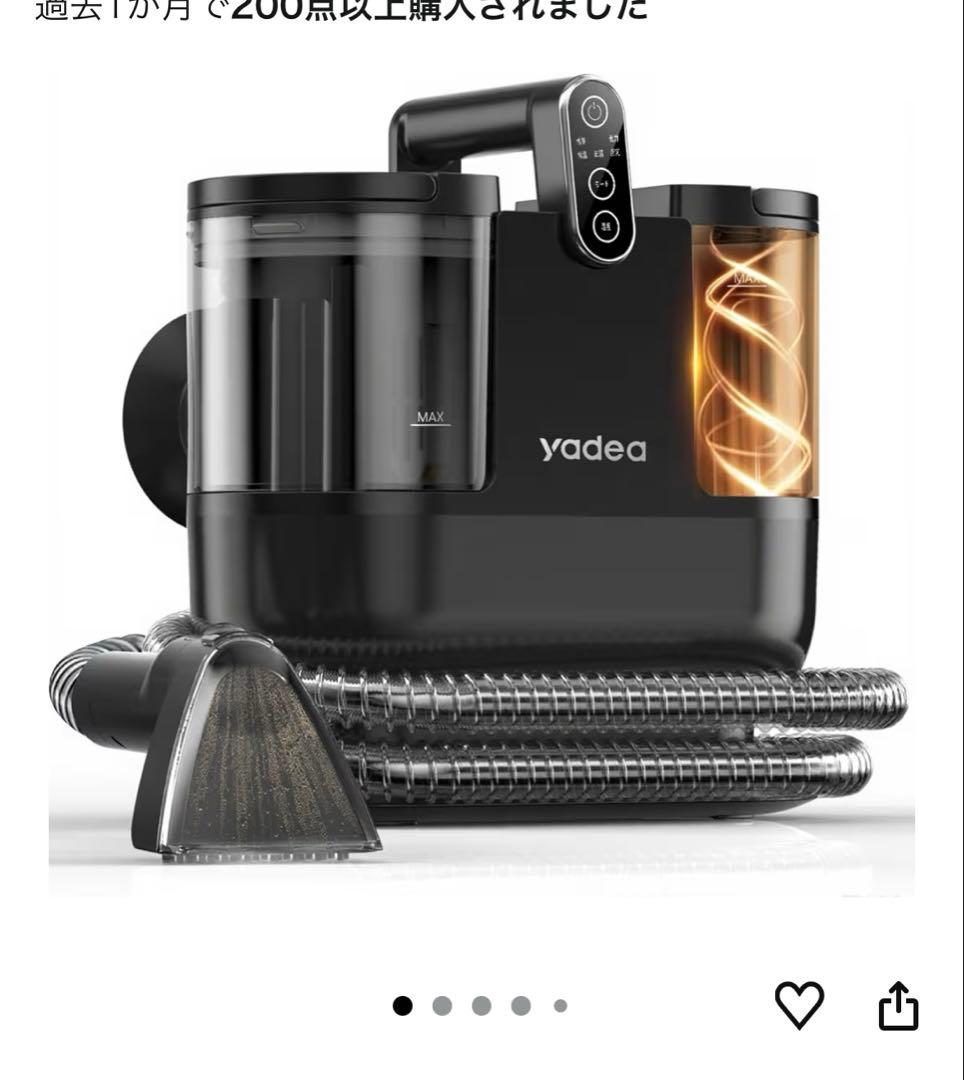964x1080 pixels.
Task: Share this product listing
Action: click(897, 1005)
